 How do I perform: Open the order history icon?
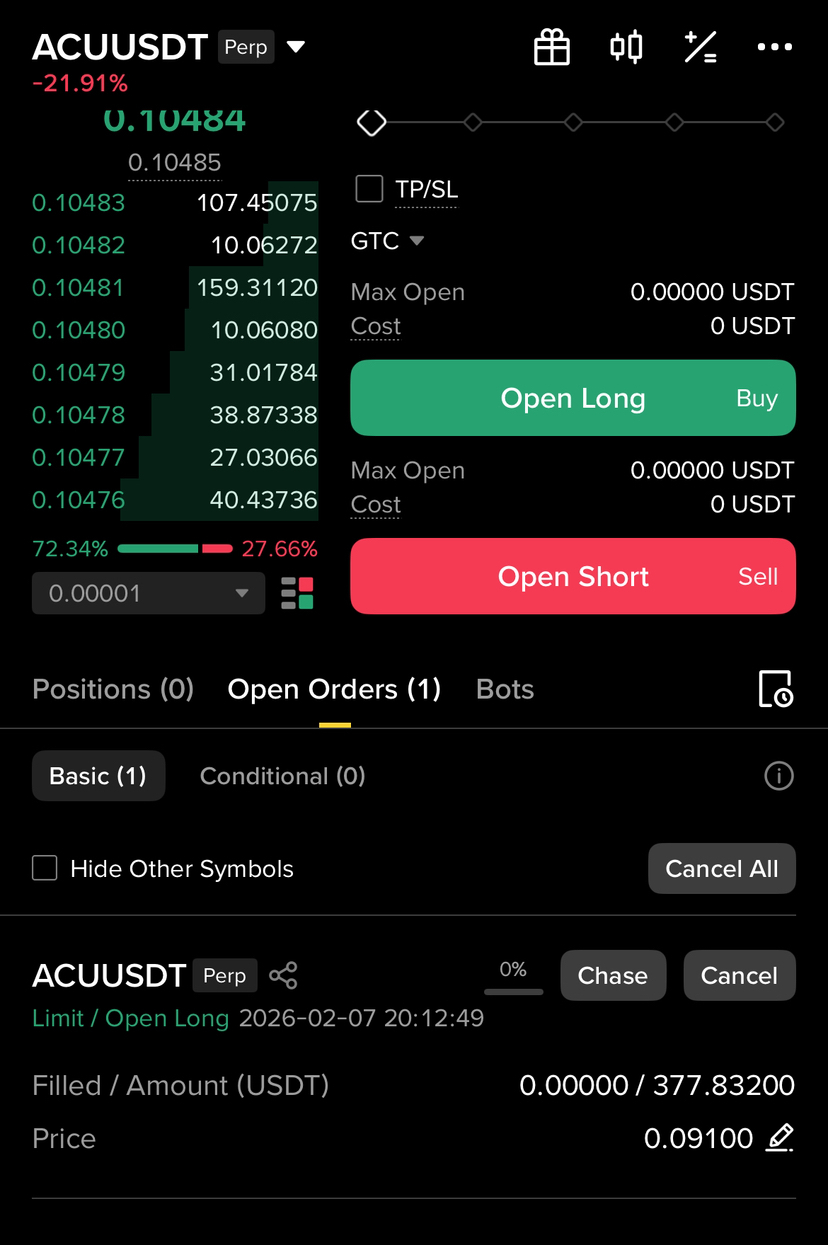tap(775, 689)
